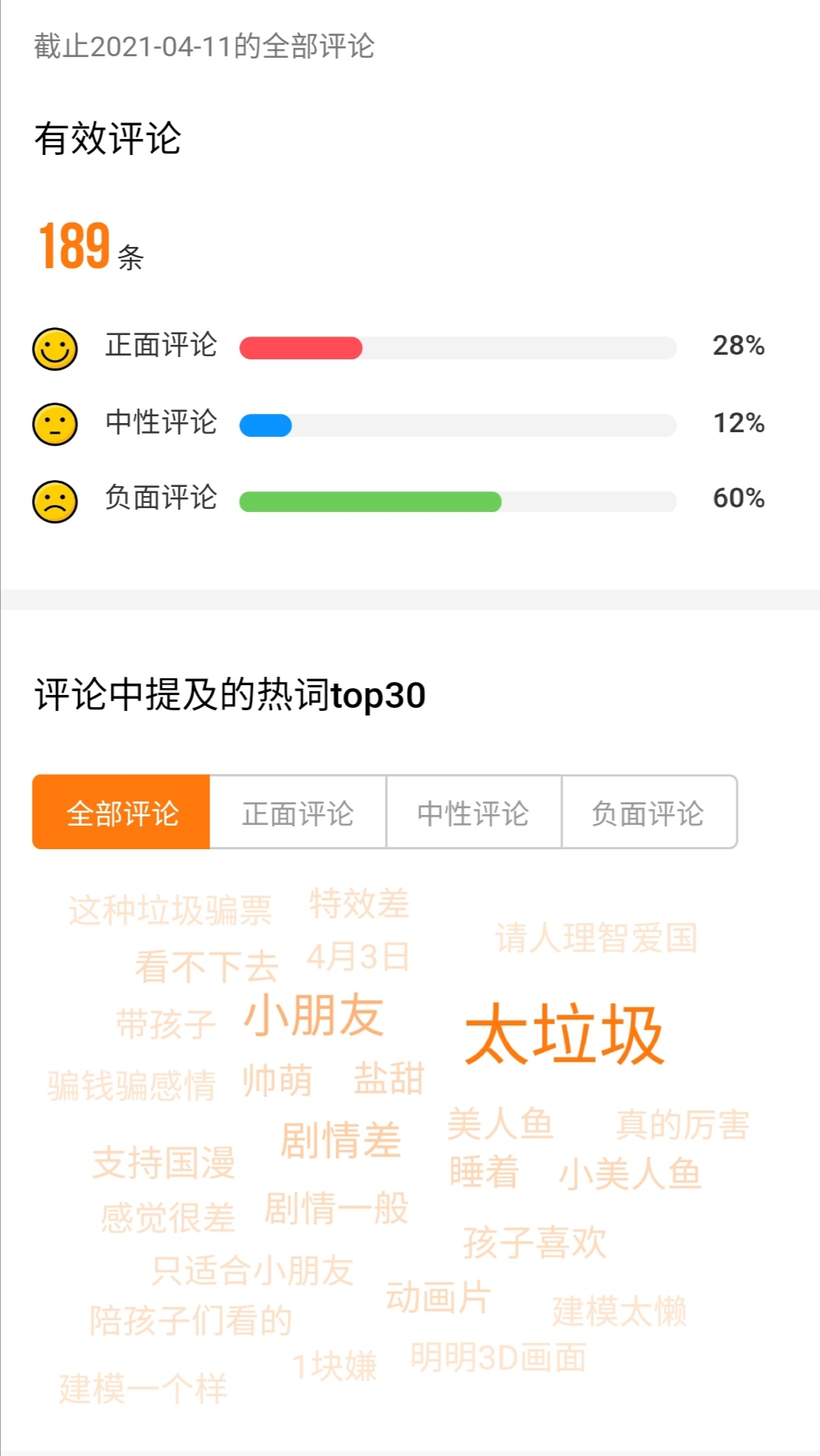This screenshot has height=1456, width=820.
Task: Switch to the 正面评论 tab
Action: (x=298, y=813)
